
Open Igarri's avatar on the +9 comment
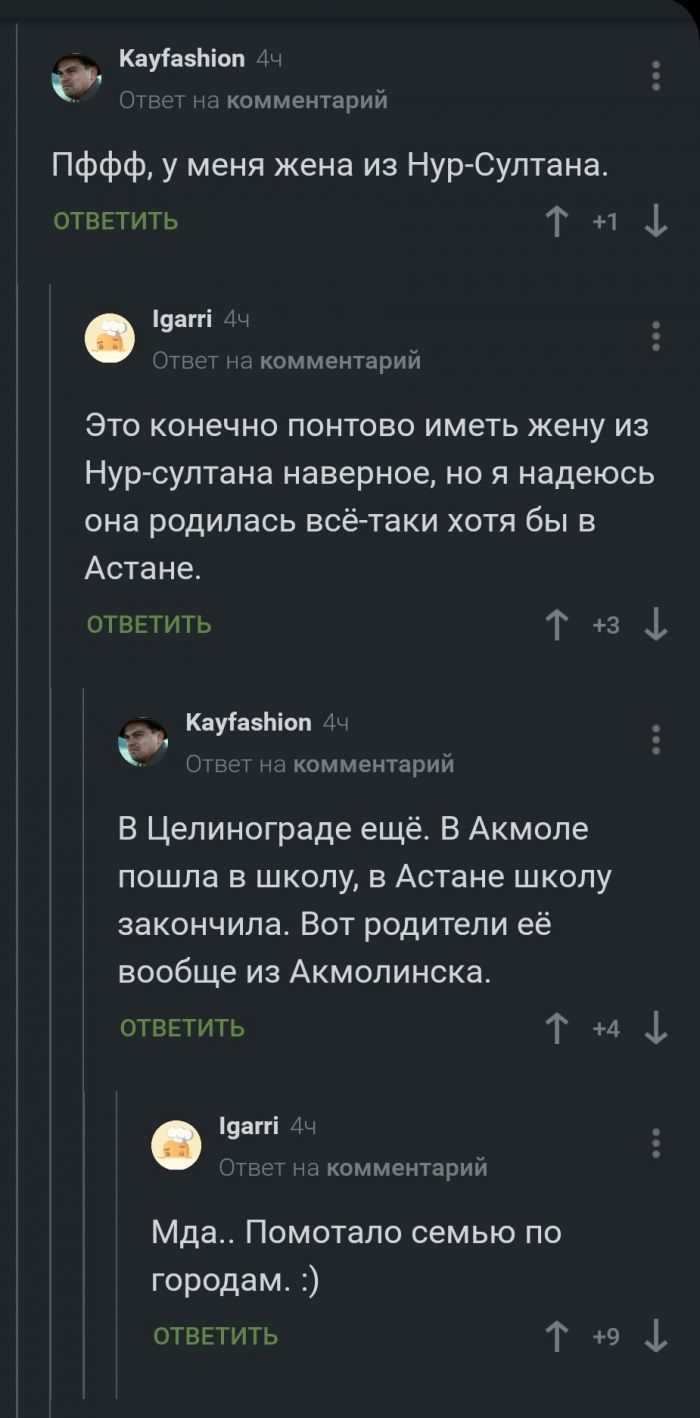(176, 1145)
